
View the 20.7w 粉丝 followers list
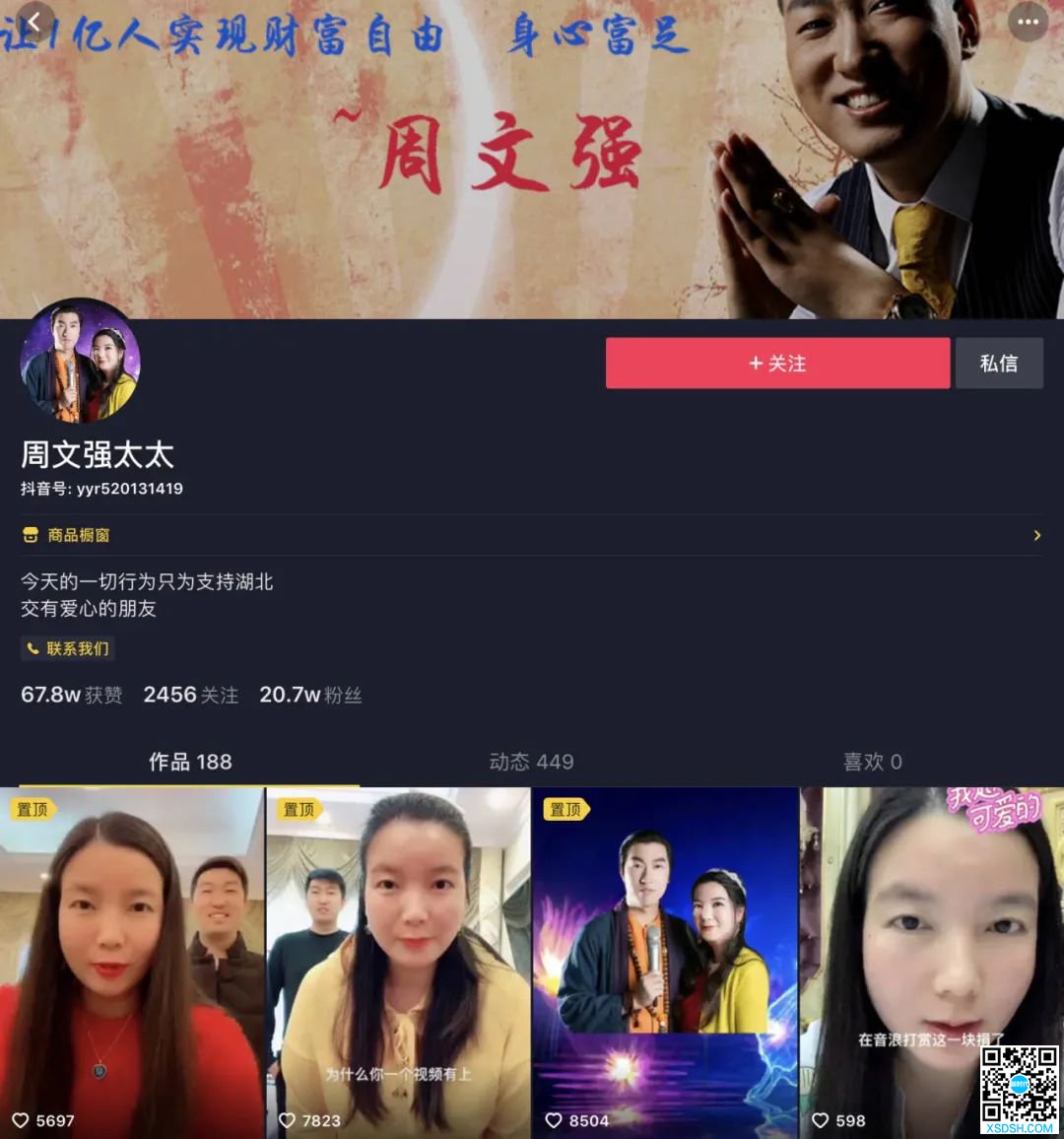tap(310, 695)
